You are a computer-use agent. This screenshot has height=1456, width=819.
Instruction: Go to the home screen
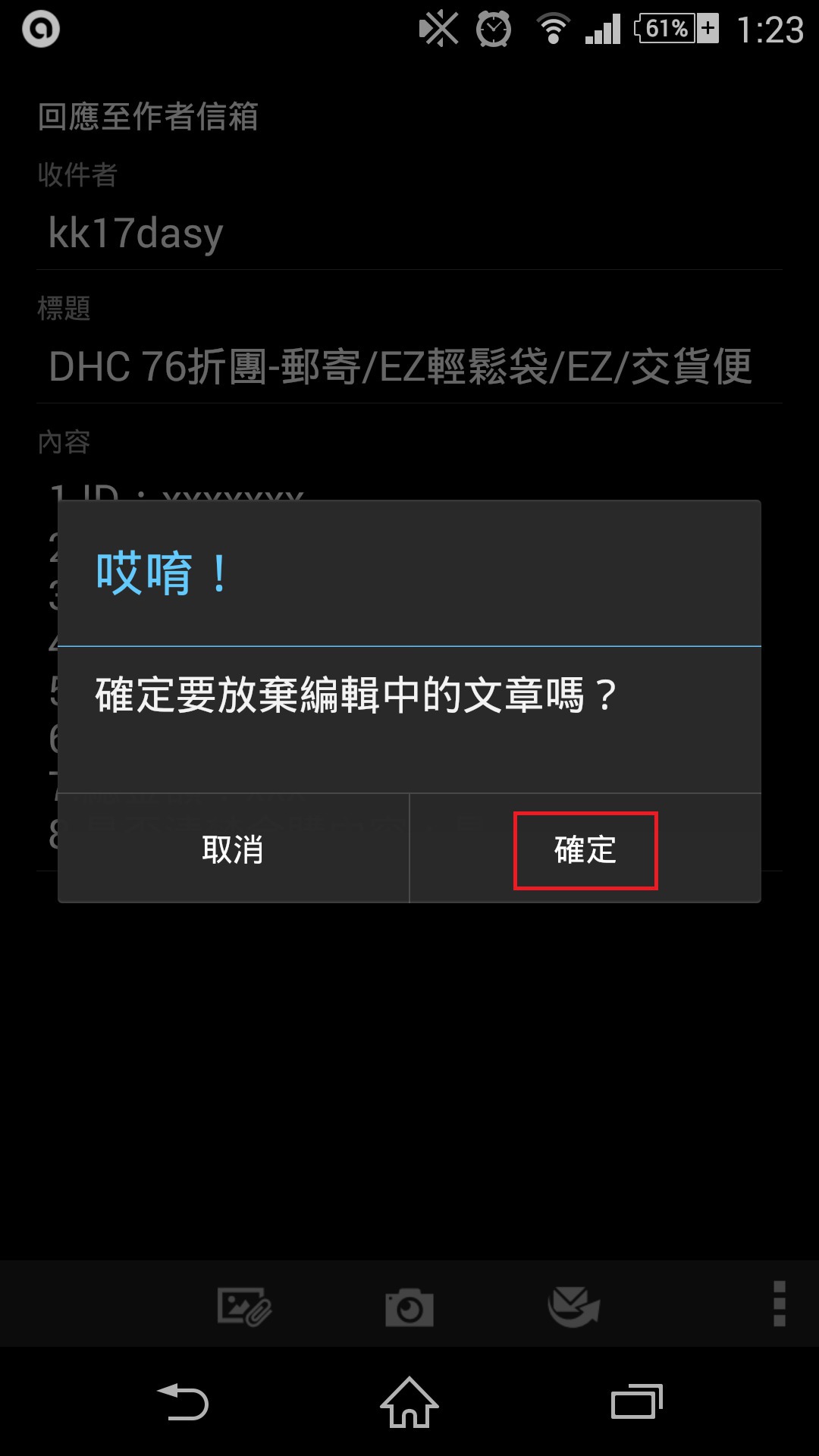click(409, 1402)
